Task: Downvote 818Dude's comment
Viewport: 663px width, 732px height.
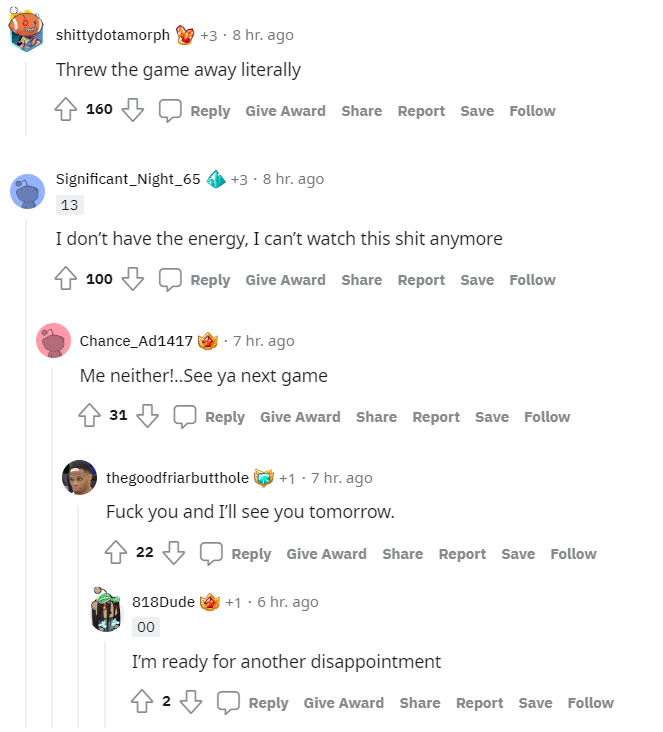Action: click(x=191, y=702)
